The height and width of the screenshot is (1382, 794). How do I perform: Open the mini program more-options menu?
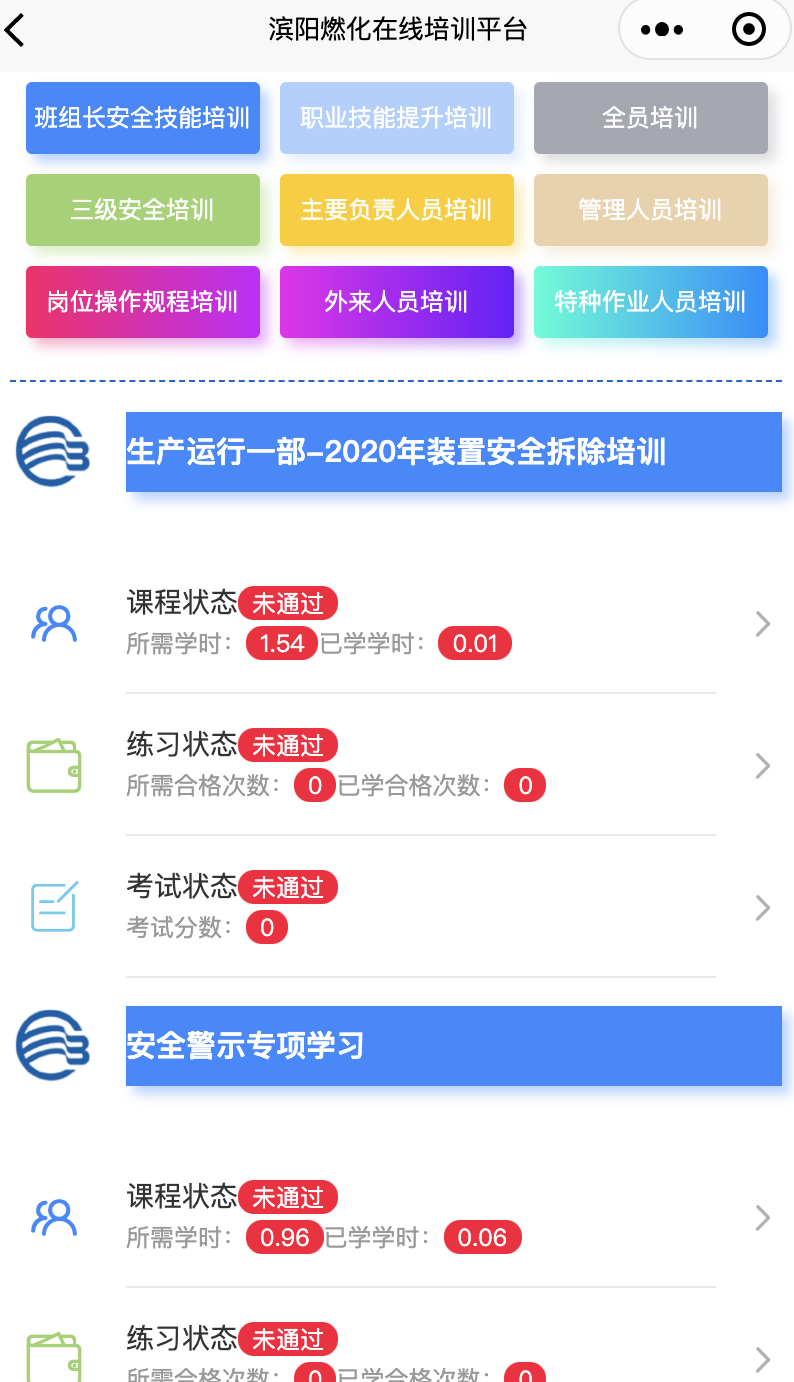pyautogui.click(x=662, y=30)
